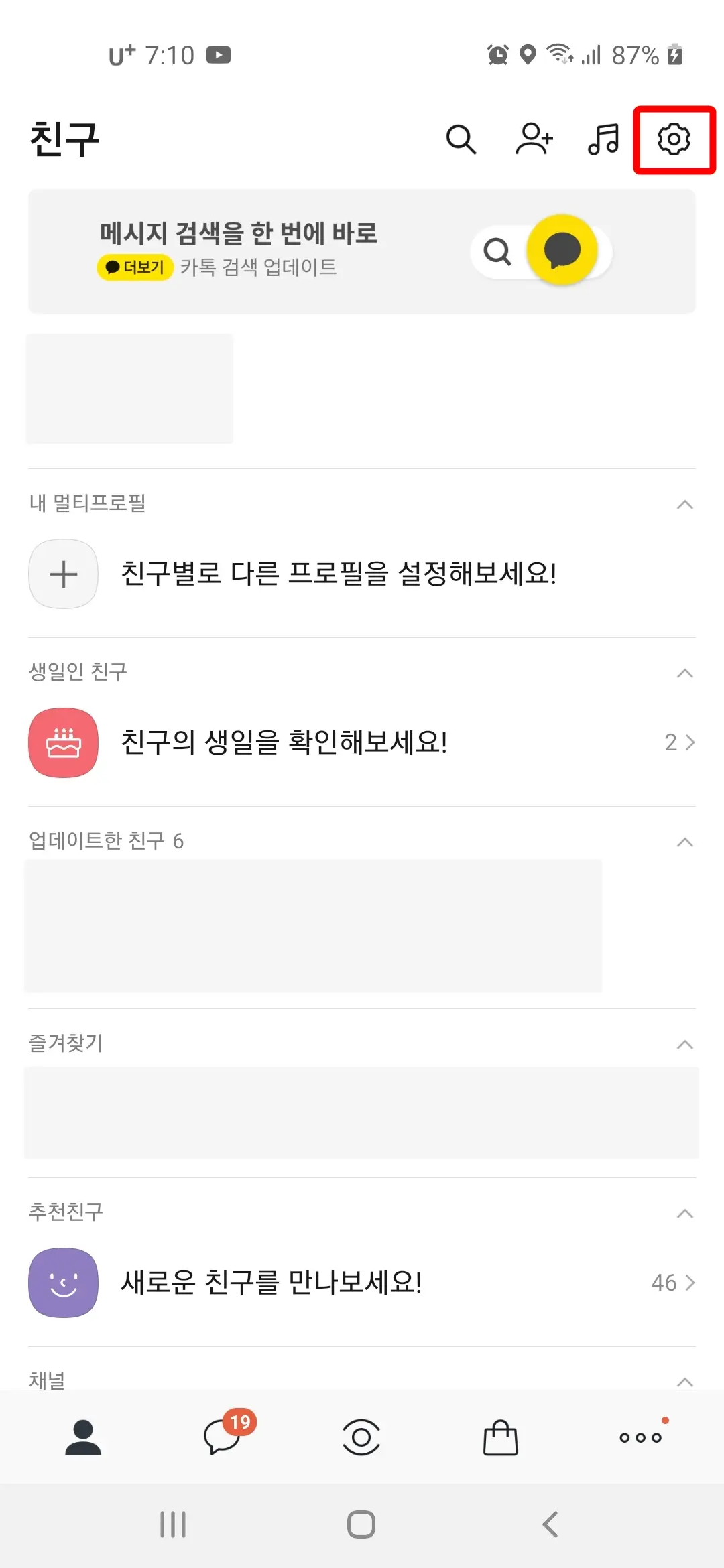Collapse the 업데이트한 친구 section
This screenshot has width=724, height=1568.
(684, 841)
